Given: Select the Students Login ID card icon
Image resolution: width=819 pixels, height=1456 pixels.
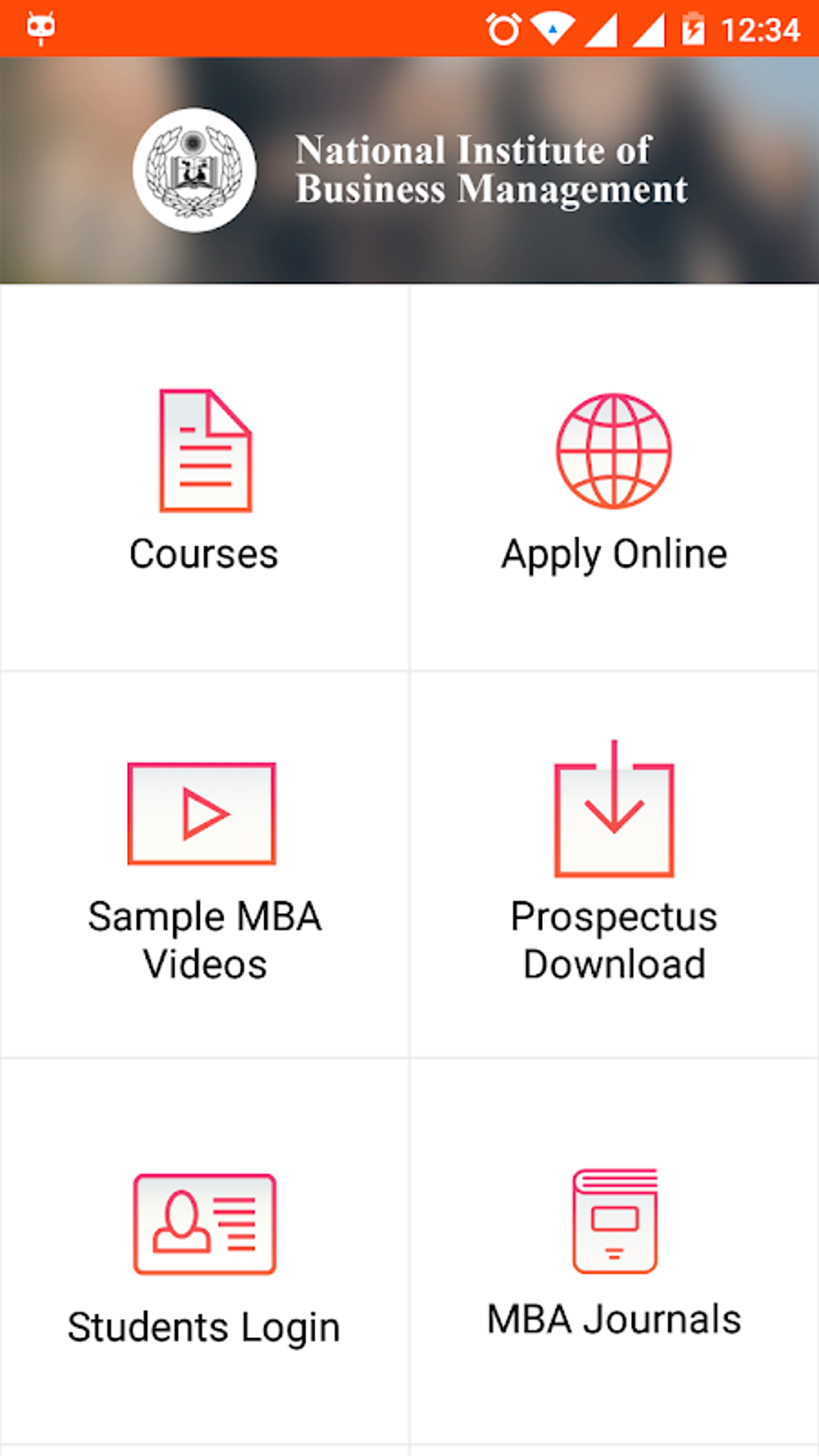Looking at the screenshot, I should tap(203, 1225).
